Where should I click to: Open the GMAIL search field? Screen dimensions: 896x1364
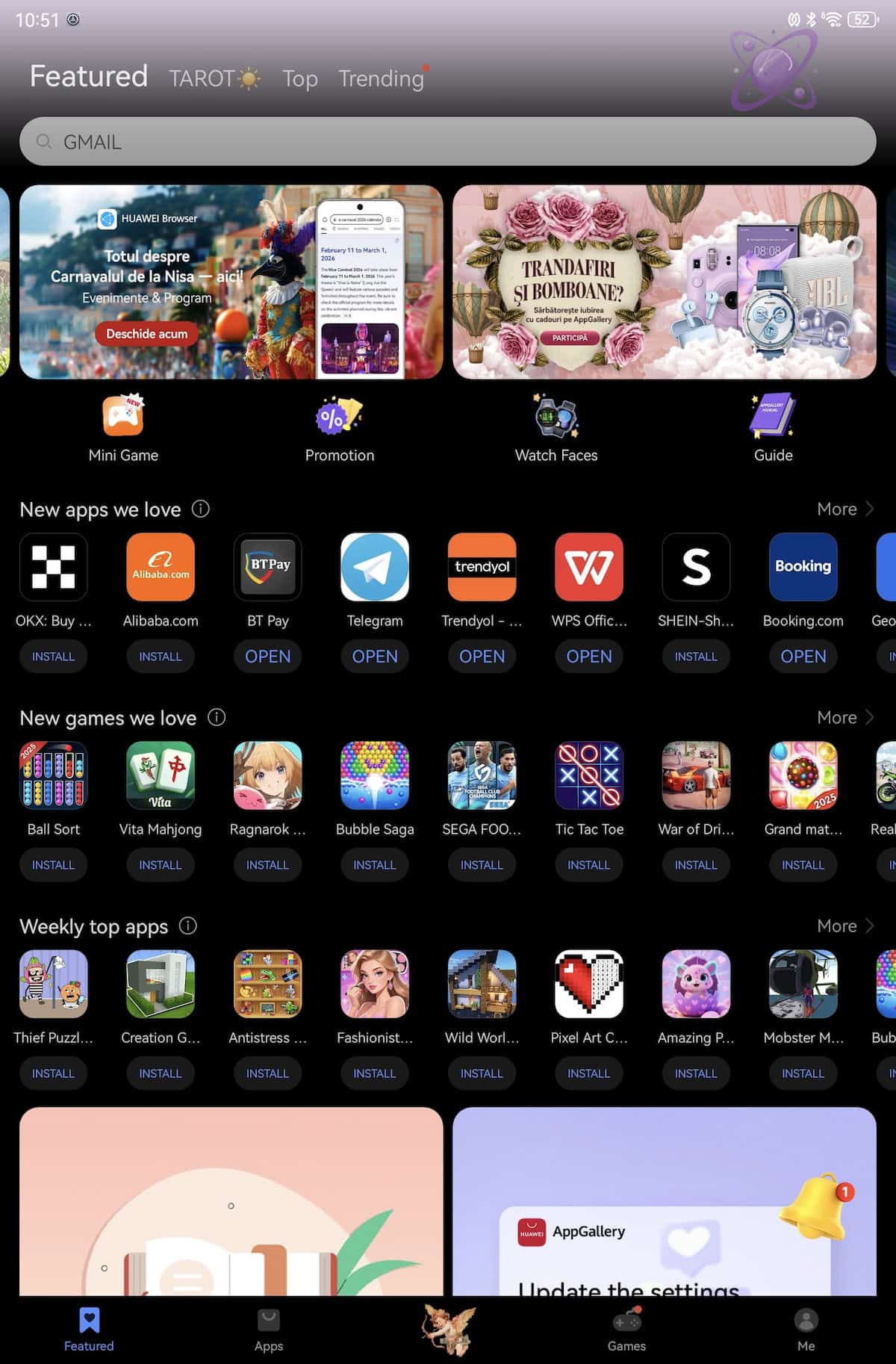click(x=448, y=141)
